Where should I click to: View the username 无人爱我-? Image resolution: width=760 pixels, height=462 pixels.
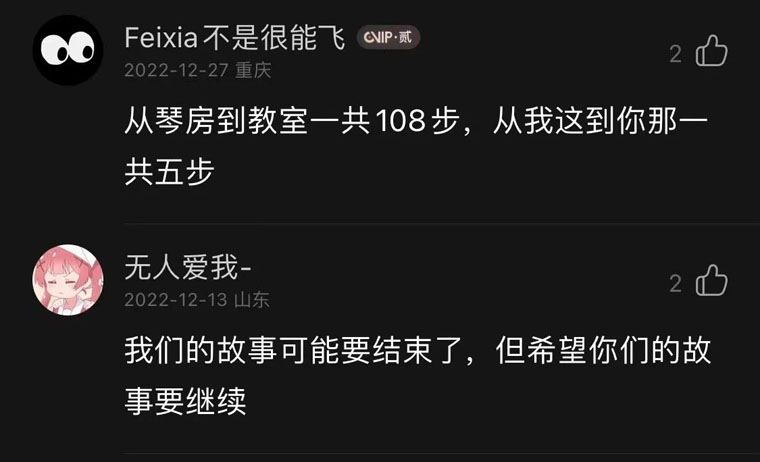[187, 267]
